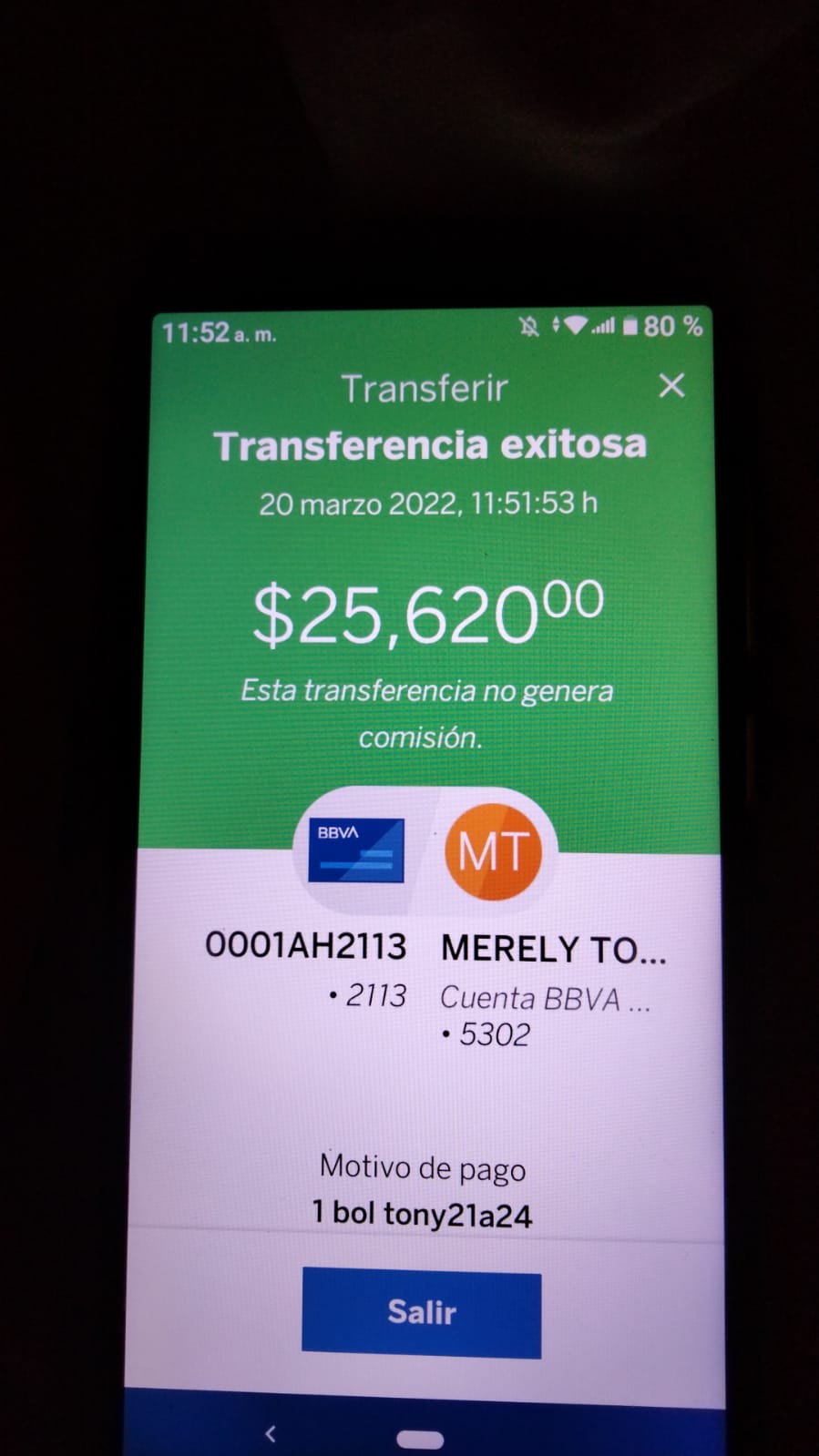The width and height of the screenshot is (819, 1456).
Task: Tap the home pill in the navigation bar
Action: click(x=421, y=1440)
